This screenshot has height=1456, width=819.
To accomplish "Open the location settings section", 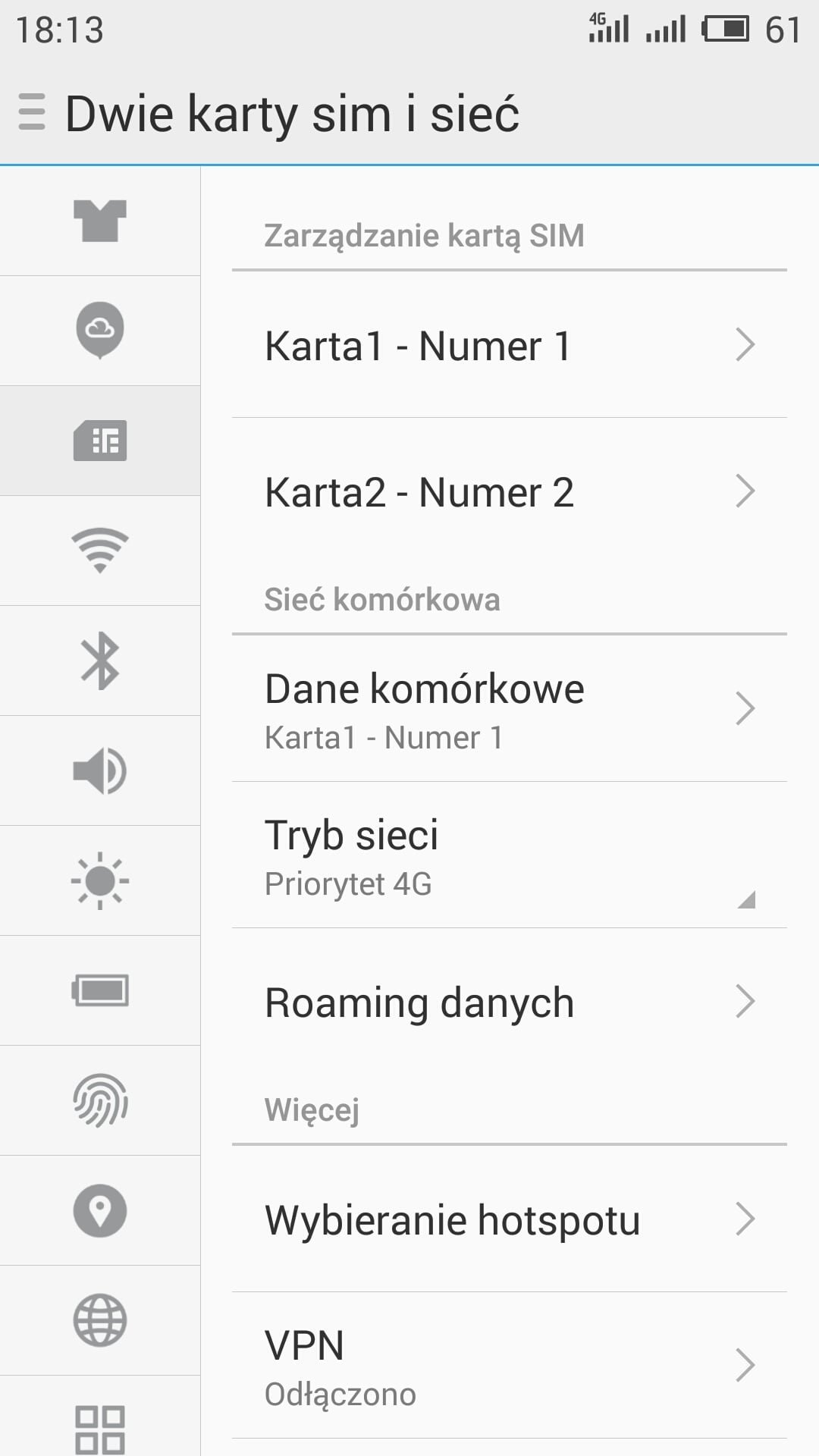I will [x=100, y=1210].
